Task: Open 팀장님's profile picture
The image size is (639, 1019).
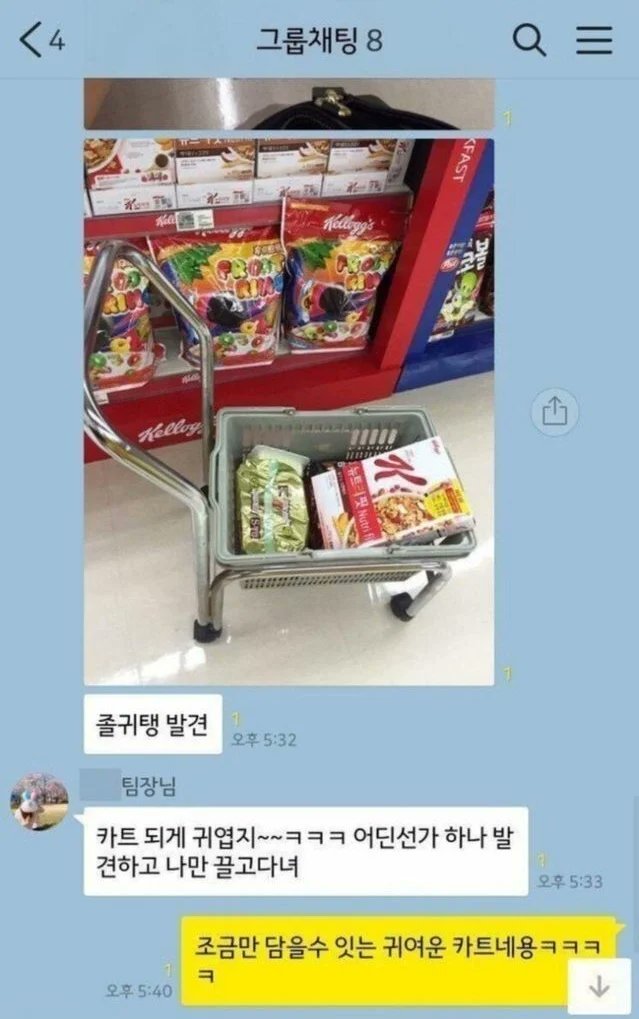Action: click(x=40, y=802)
